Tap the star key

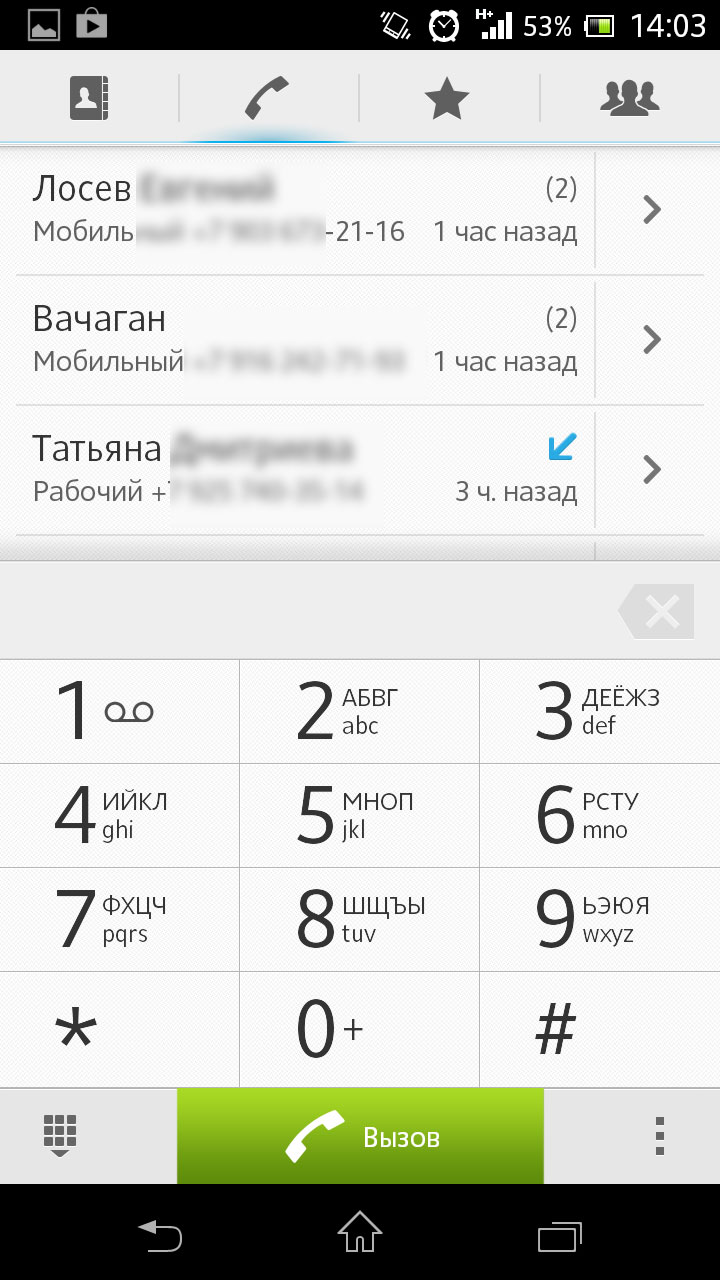tap(119, 1029)
